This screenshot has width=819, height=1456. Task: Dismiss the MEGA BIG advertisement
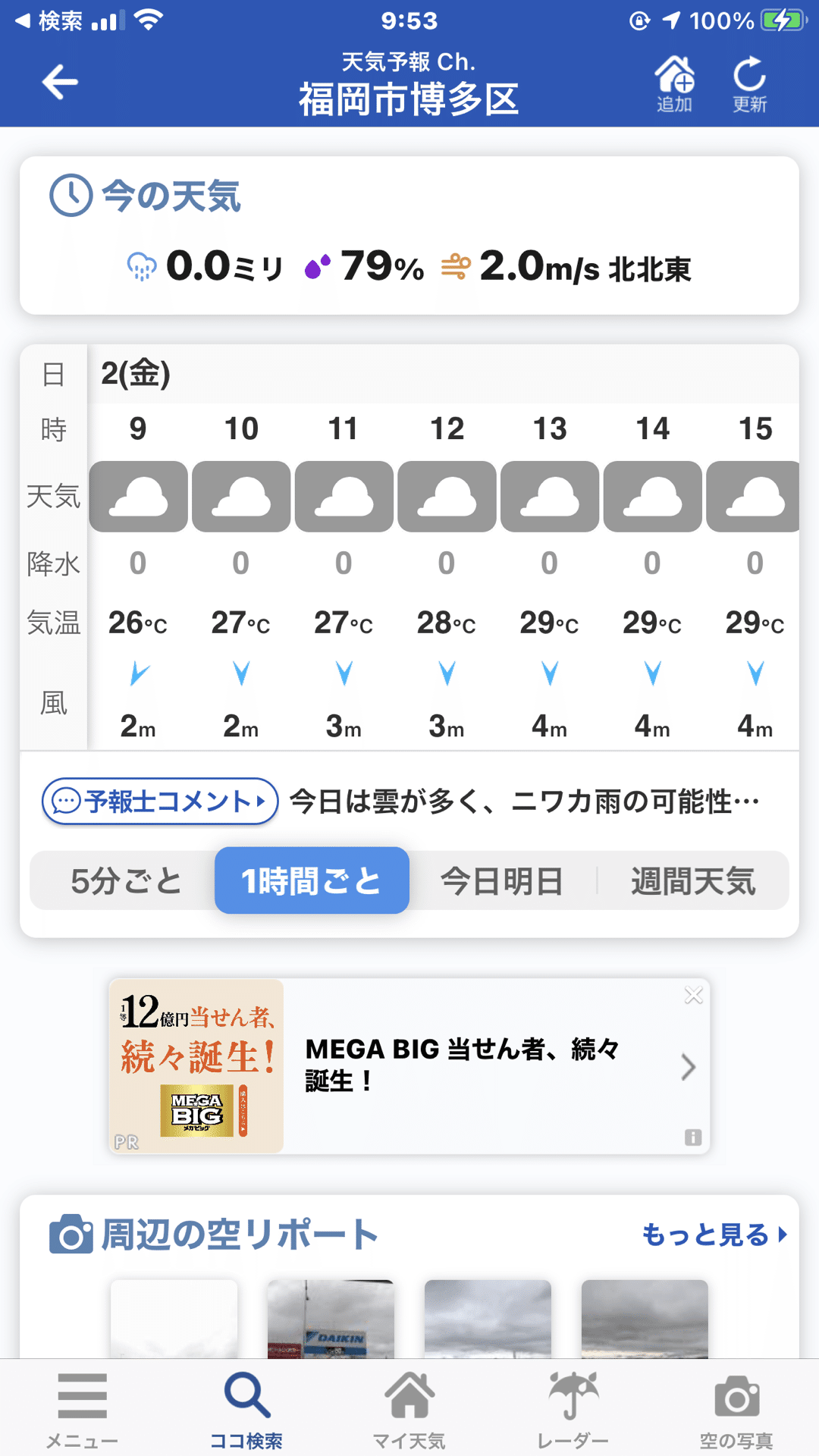tap(693, 995)
